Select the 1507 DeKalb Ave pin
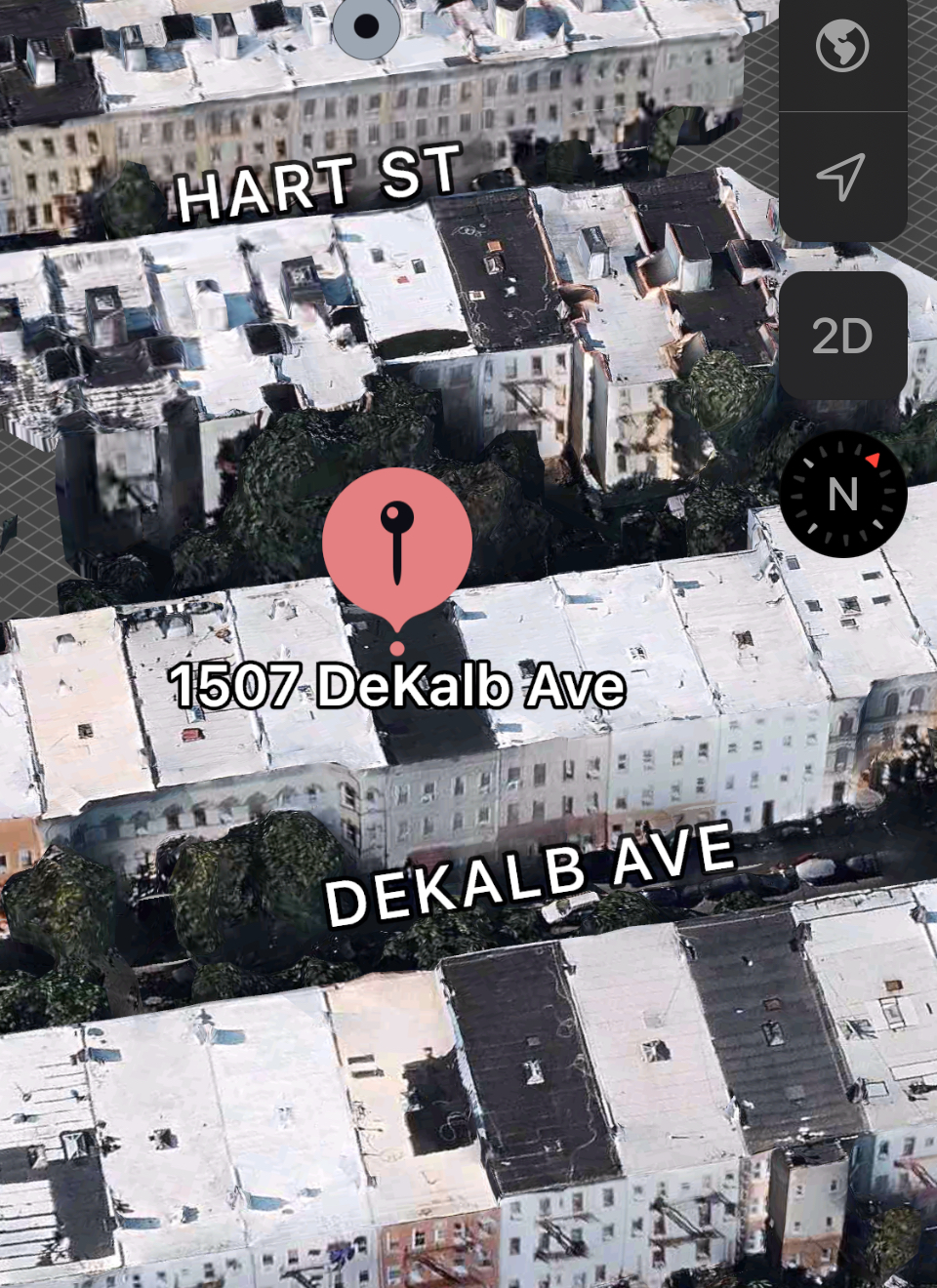Image resolution: width=937 pixels, height=1288 pixels. point(397,546)
